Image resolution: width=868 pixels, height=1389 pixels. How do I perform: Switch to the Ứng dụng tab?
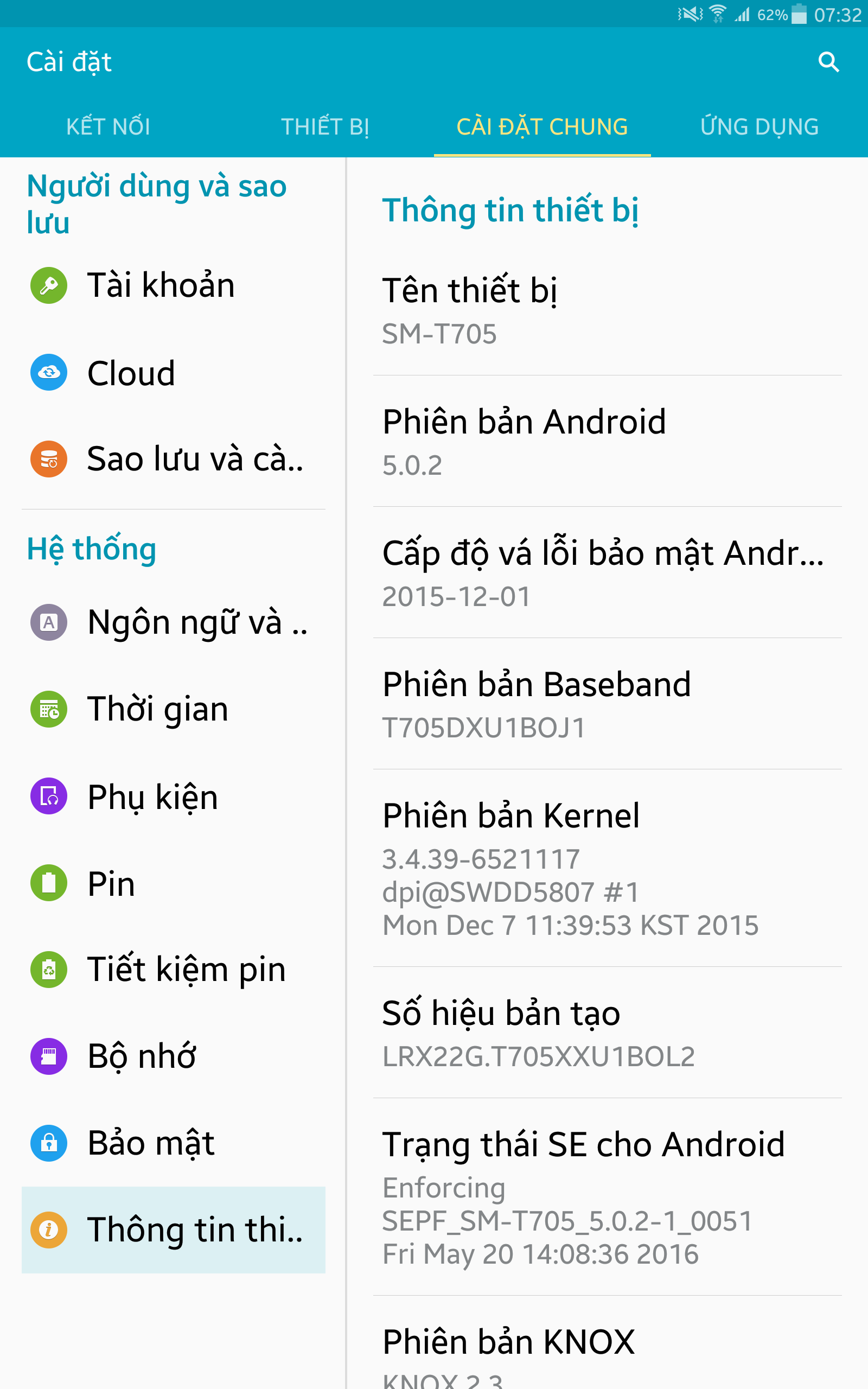[759, 126]
